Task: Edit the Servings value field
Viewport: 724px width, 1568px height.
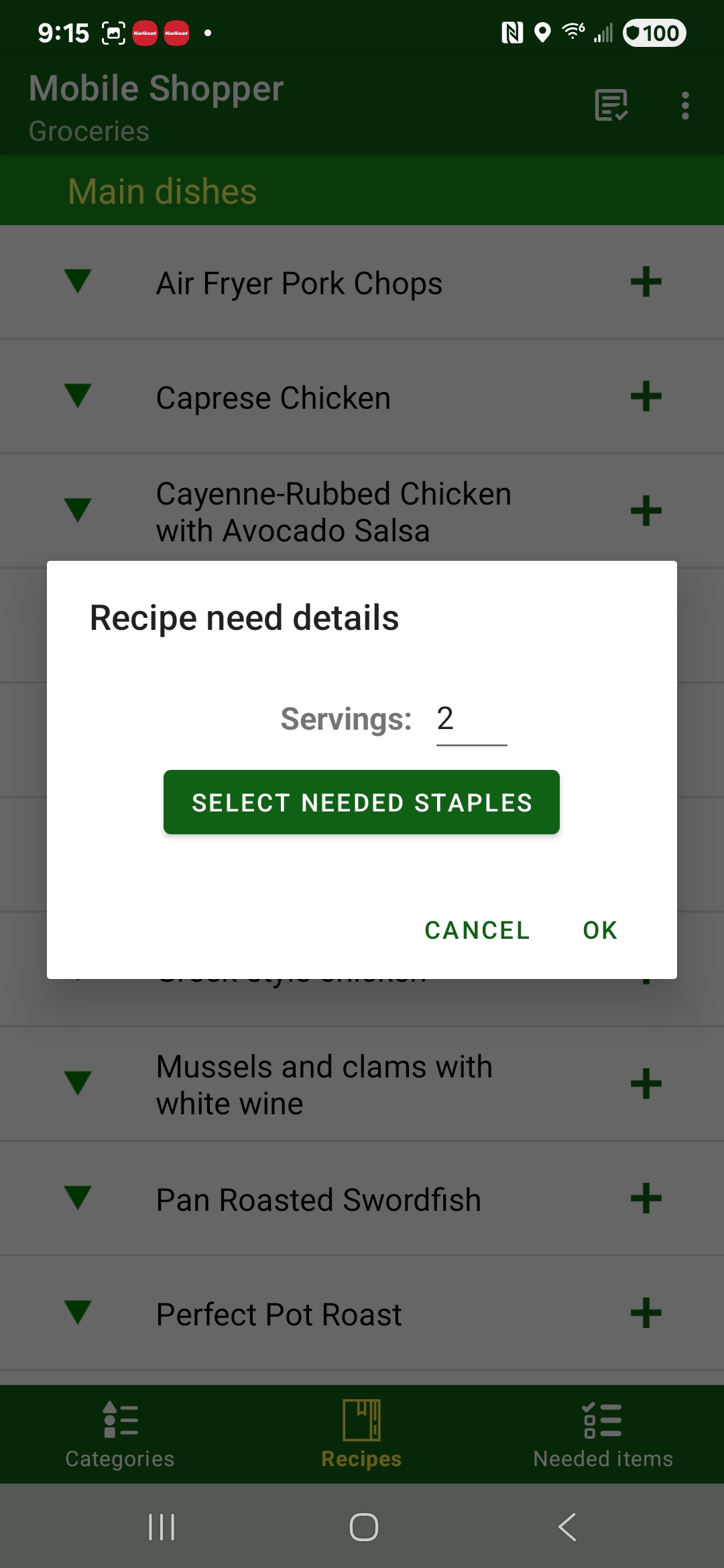Action: (x=470, y=722)
